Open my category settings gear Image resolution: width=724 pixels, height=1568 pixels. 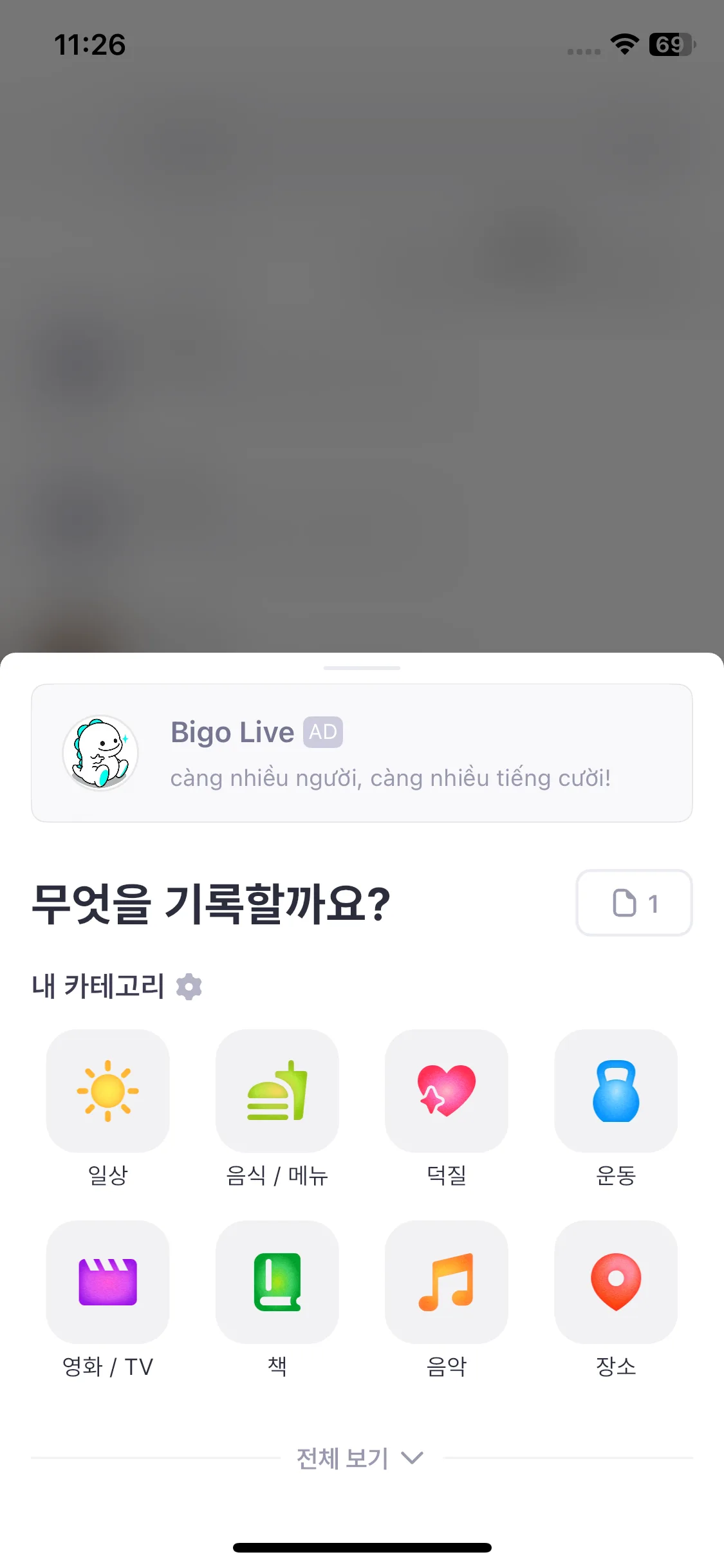(x=189, y=986)
